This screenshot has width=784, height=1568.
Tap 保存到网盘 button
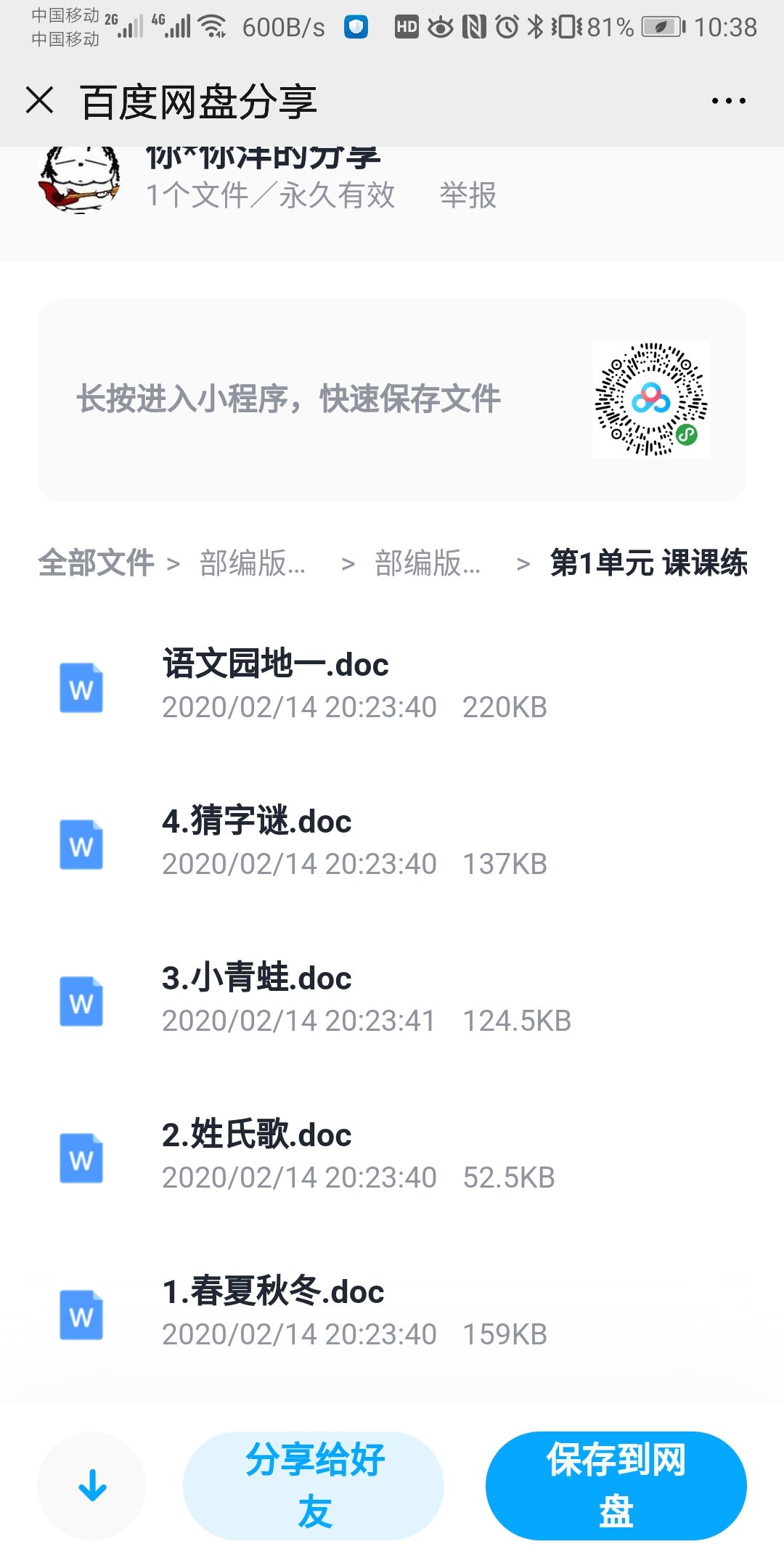[x=616, y=1485]
